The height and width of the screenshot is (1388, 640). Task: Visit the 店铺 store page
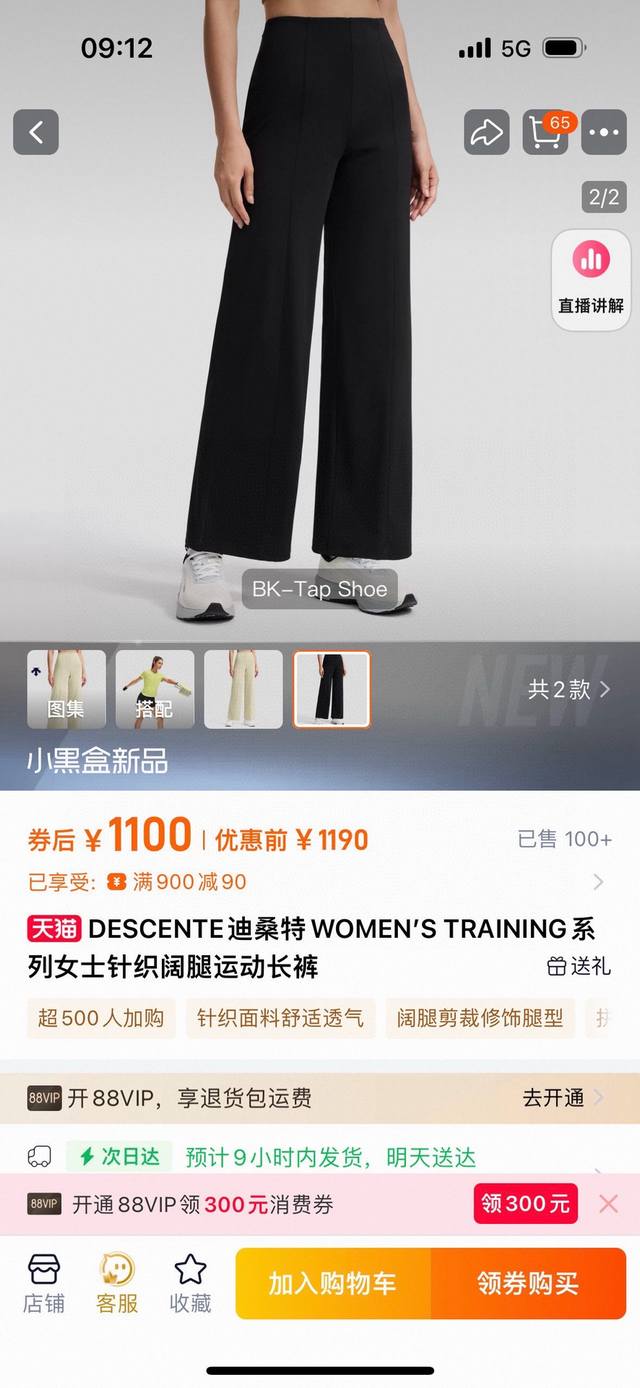tap(44, 1283)
